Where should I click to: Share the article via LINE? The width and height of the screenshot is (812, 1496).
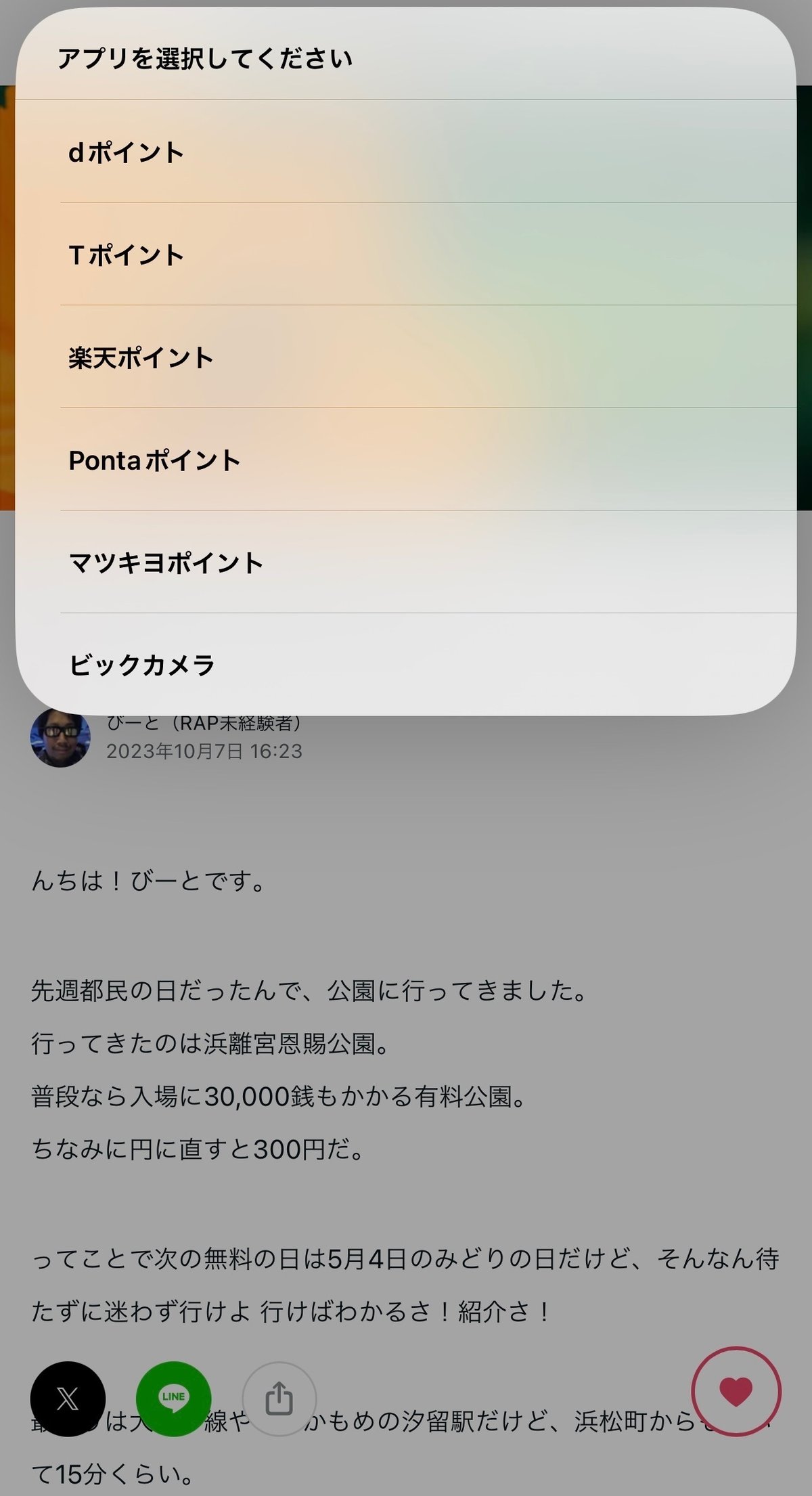[173, 1399]
